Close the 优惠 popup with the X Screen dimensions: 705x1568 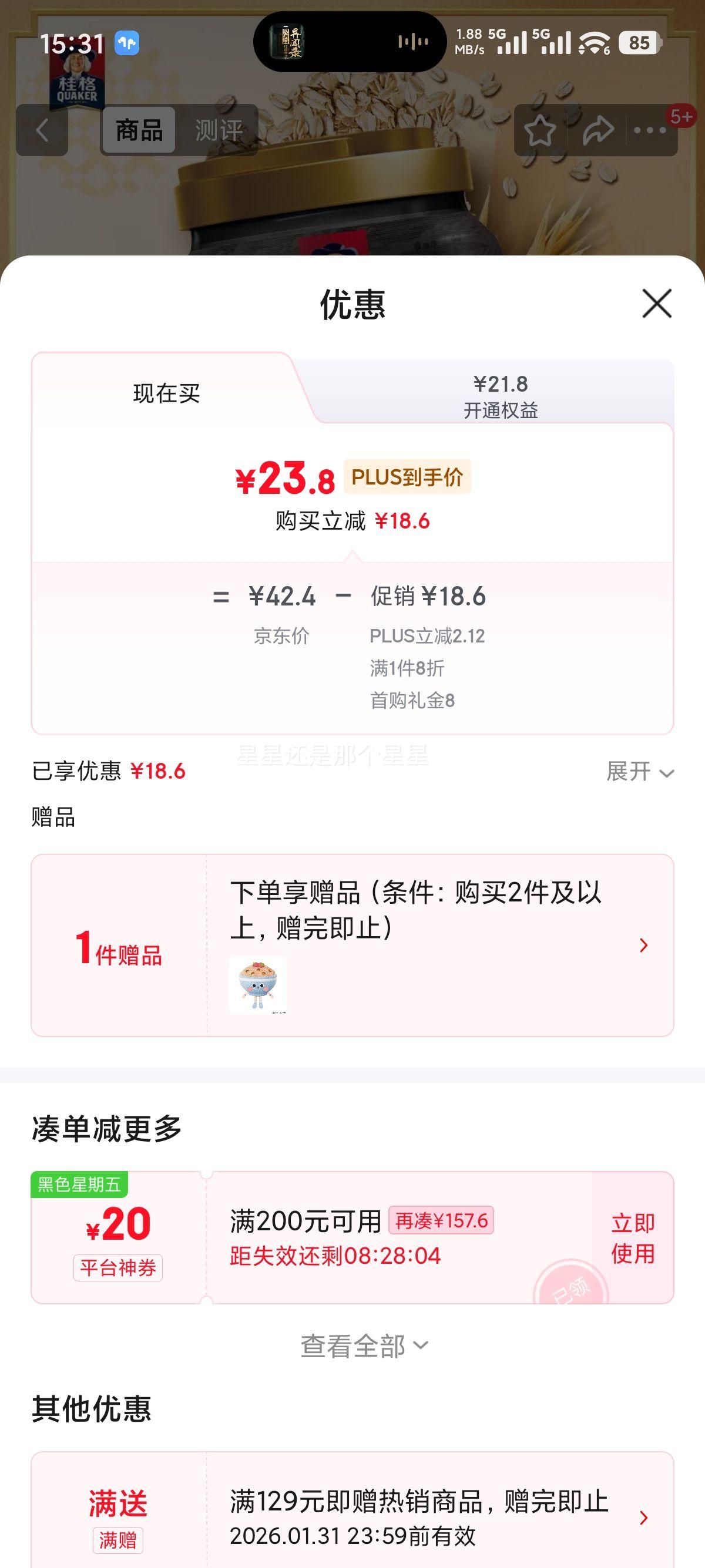point(656,305)
